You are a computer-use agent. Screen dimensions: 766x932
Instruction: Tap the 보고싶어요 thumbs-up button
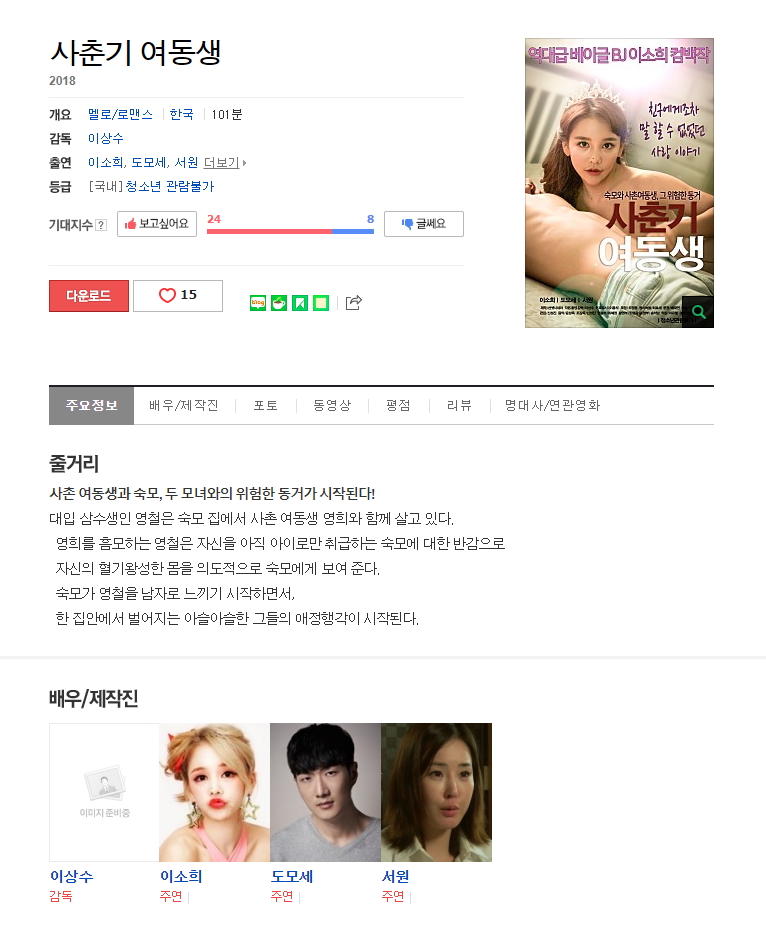coord(157,224)
